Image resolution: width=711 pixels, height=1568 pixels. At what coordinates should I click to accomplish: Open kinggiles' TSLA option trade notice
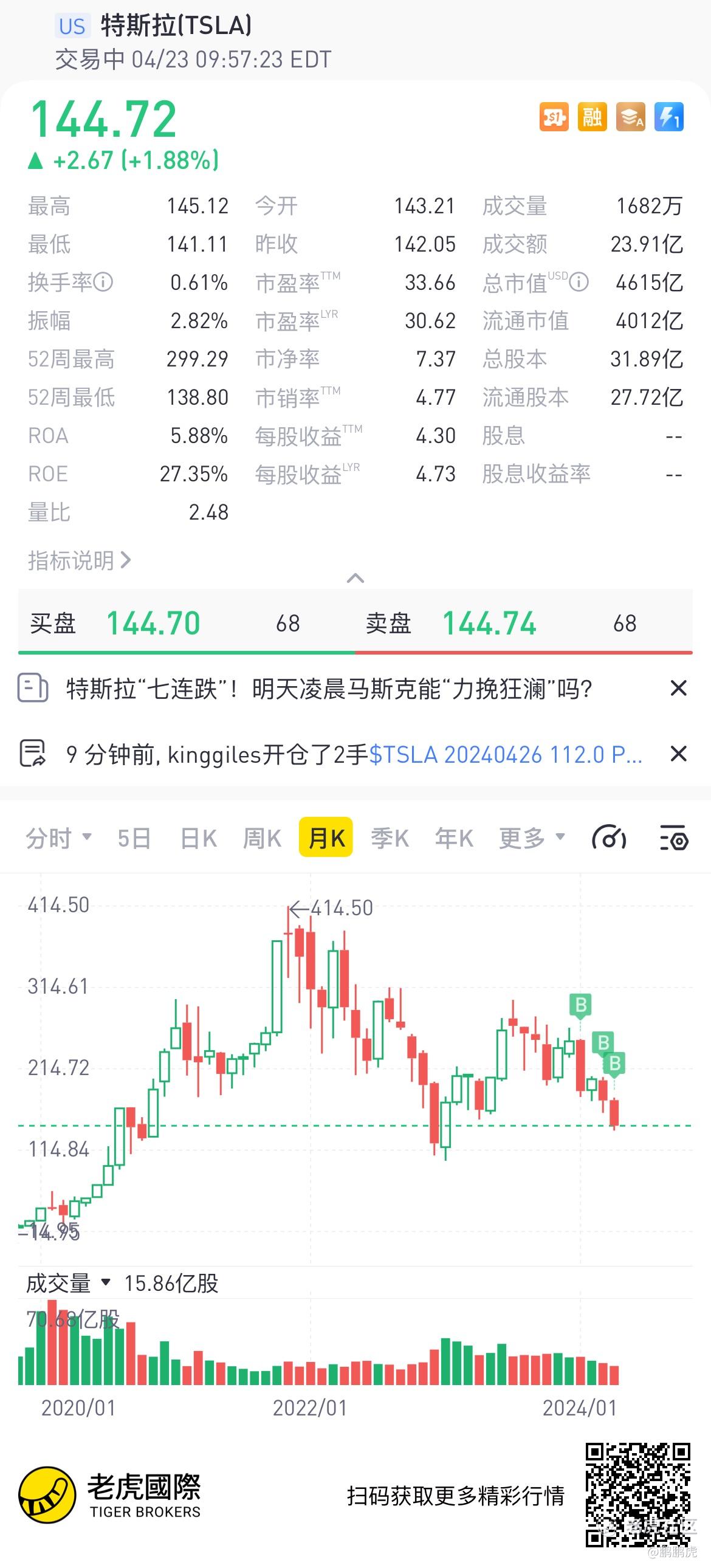pyautogui.click(x=354, y=754)
